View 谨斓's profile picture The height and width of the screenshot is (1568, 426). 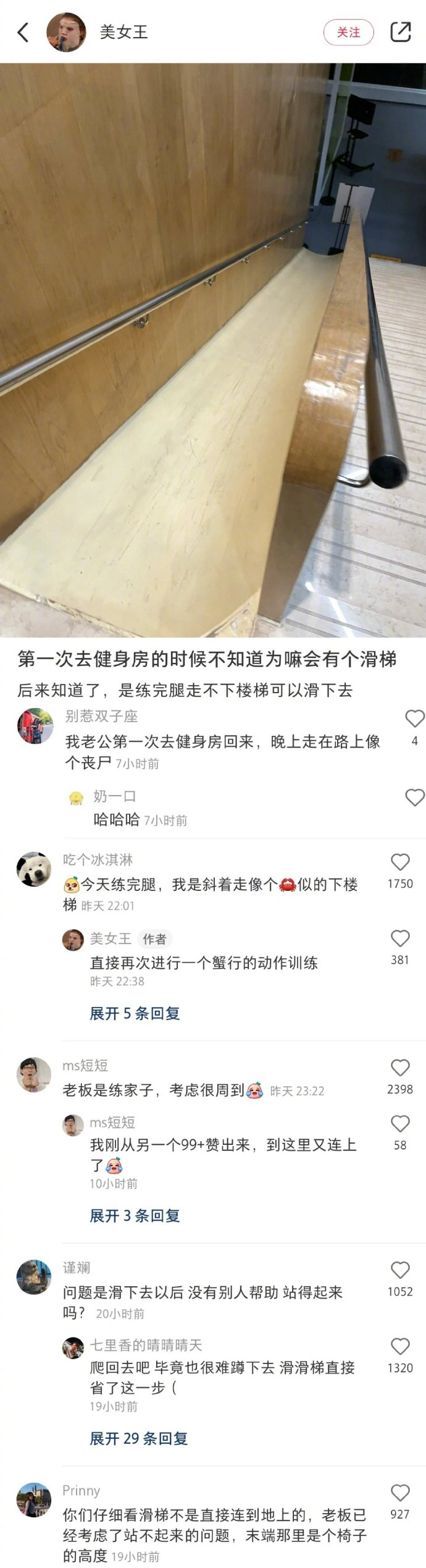(33, 1277)
